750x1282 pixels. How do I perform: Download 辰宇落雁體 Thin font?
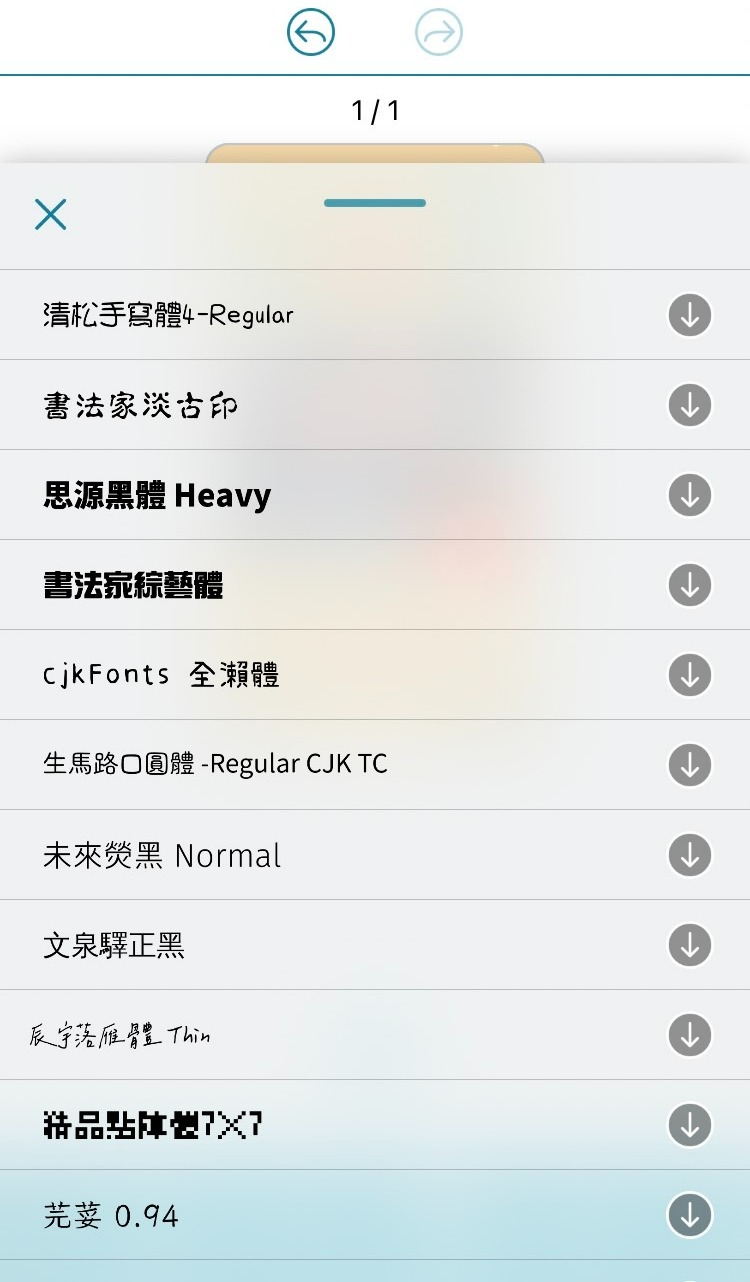pos(689,1035)
